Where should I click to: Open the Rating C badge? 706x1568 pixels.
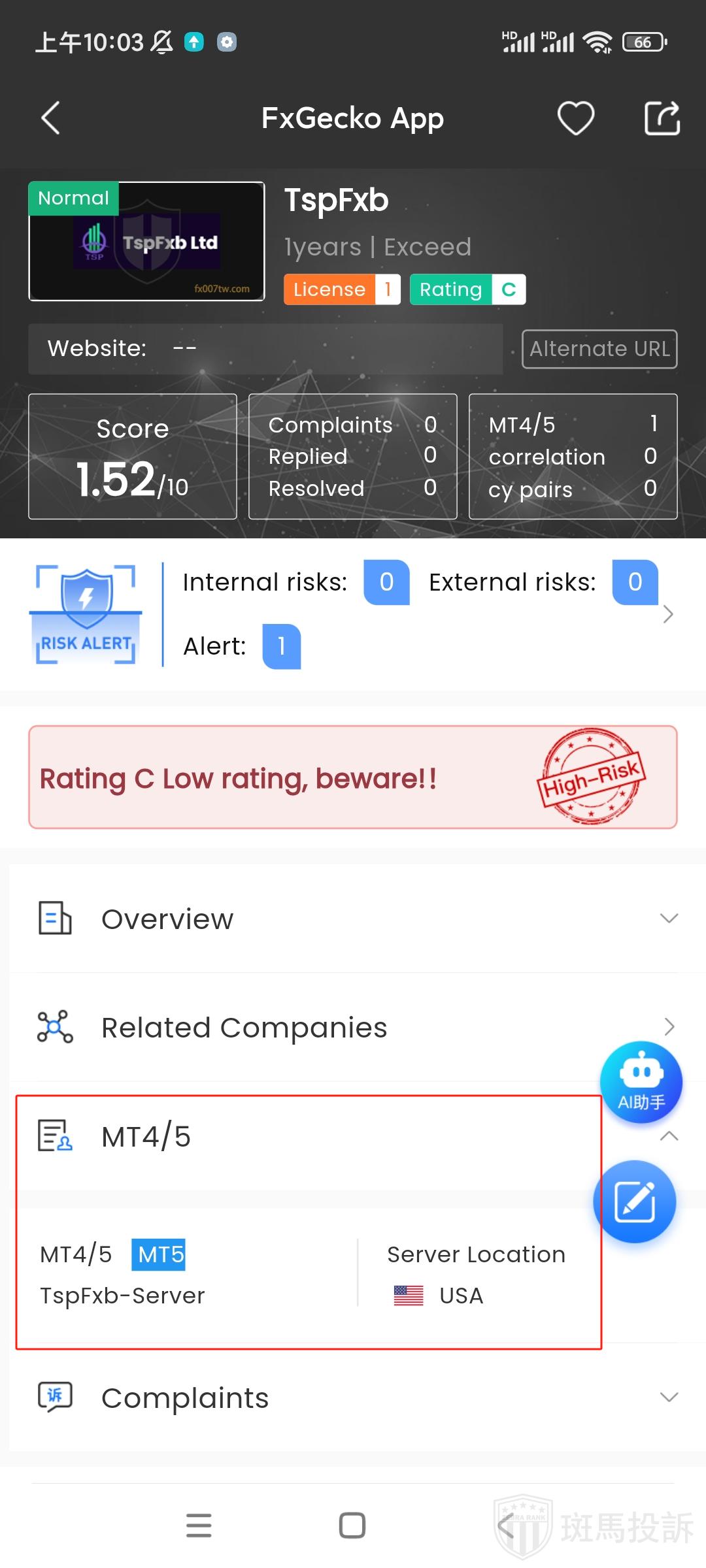click(x=467, y=289)
